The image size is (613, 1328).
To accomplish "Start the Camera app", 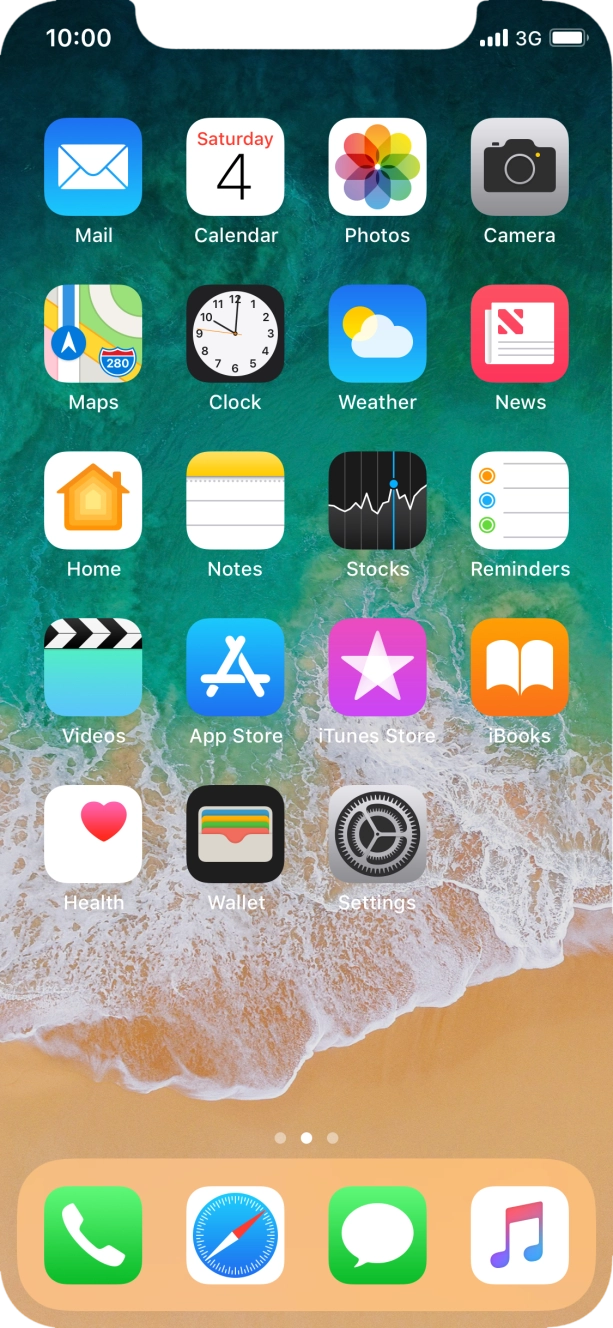I will pos(519,167).
